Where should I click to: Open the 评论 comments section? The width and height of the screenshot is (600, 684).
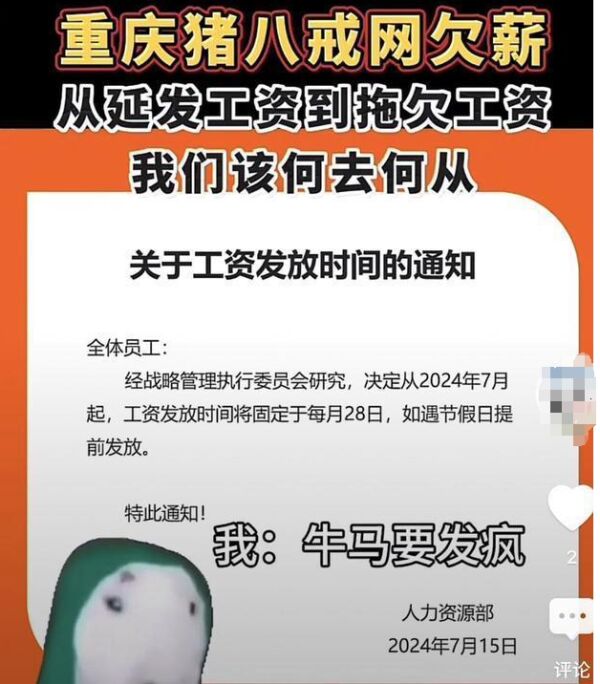(x=573, y=616)
